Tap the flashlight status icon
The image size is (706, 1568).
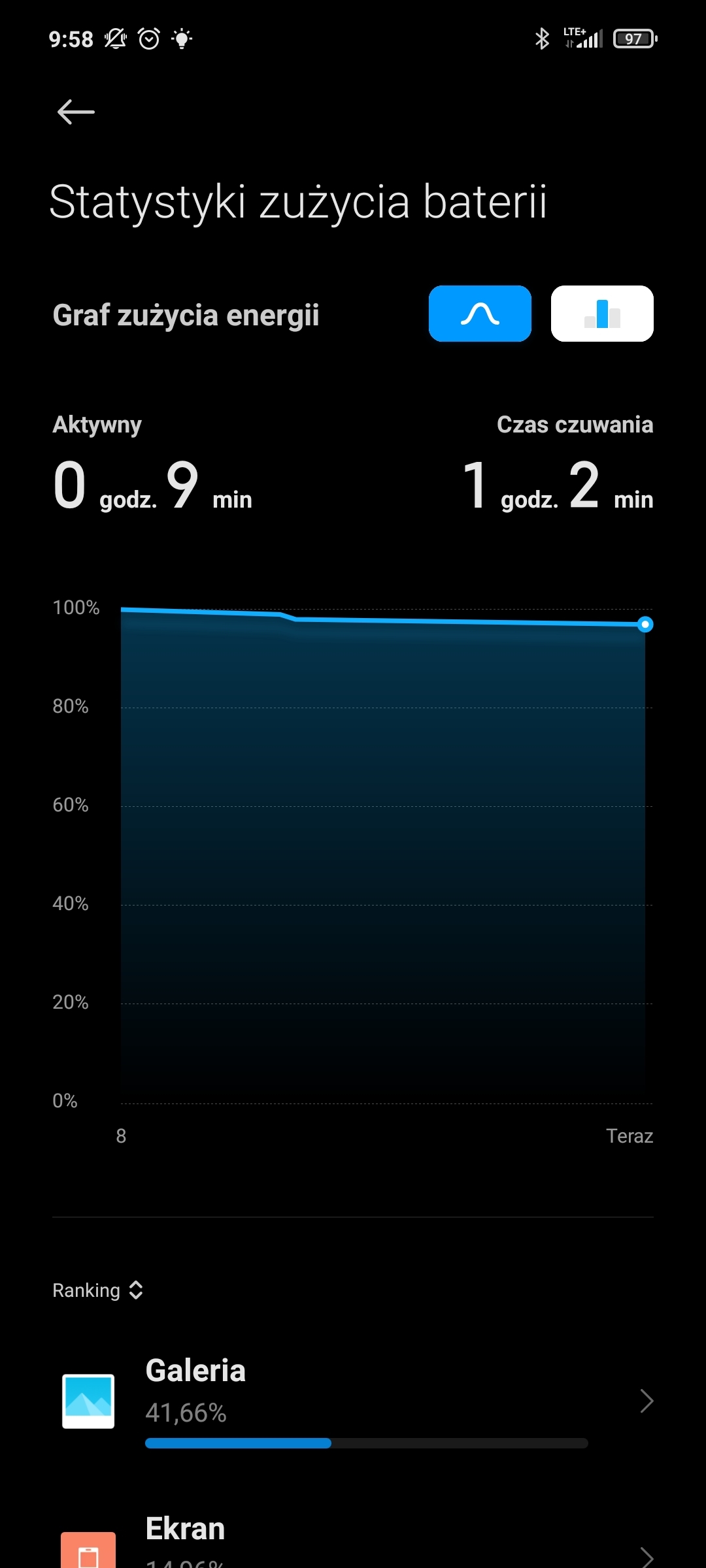(182, 39)
